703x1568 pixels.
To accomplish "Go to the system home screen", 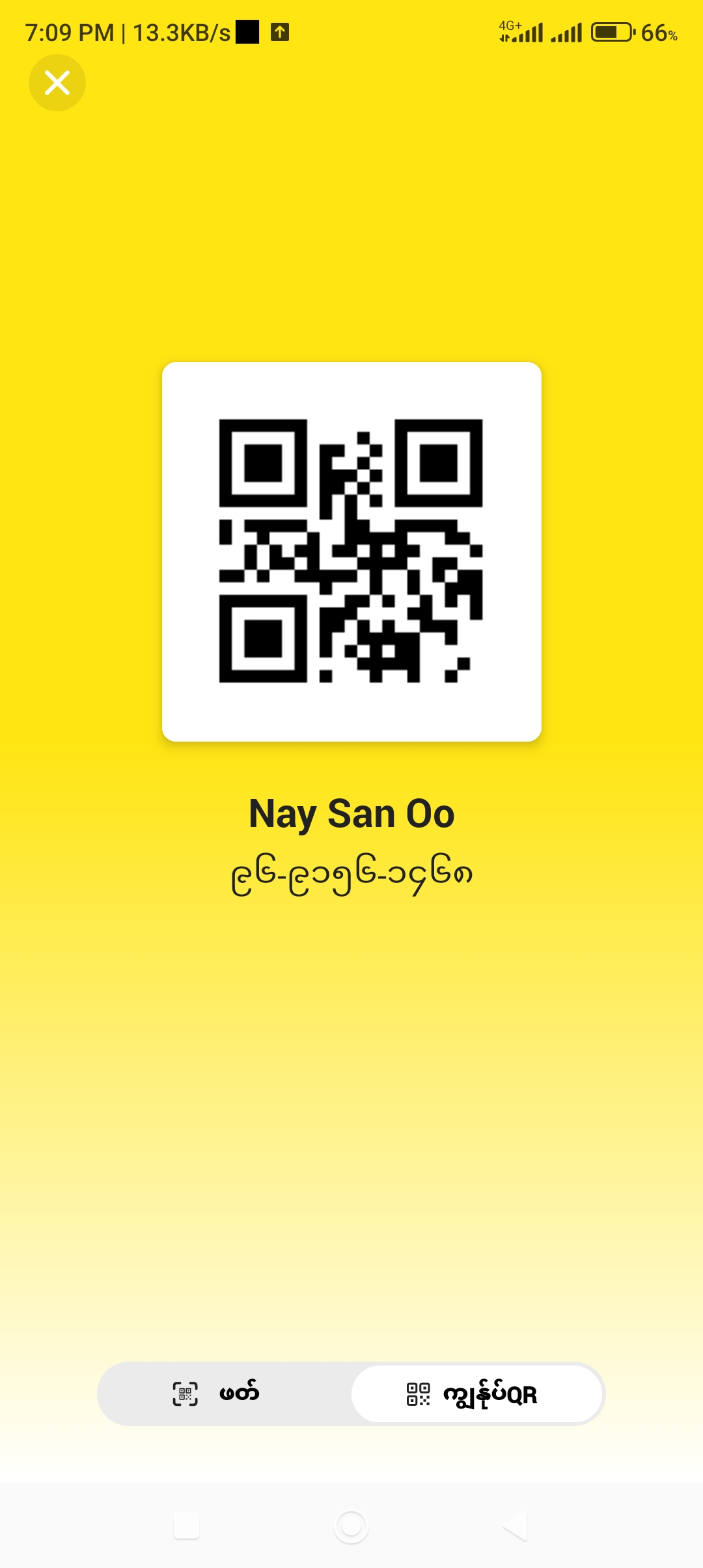I will tap(351, 1526).
